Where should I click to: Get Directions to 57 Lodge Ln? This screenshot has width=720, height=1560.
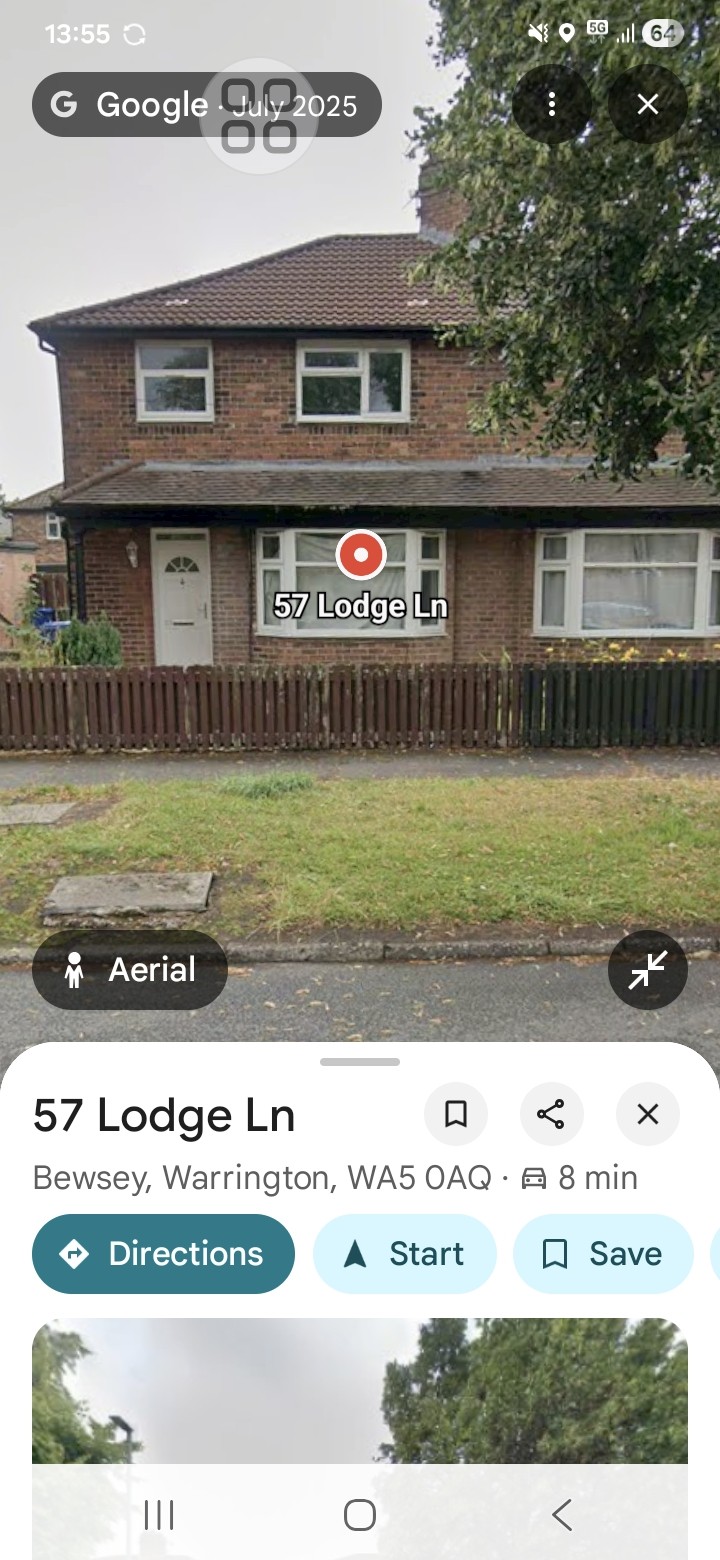pos(164,1254)
